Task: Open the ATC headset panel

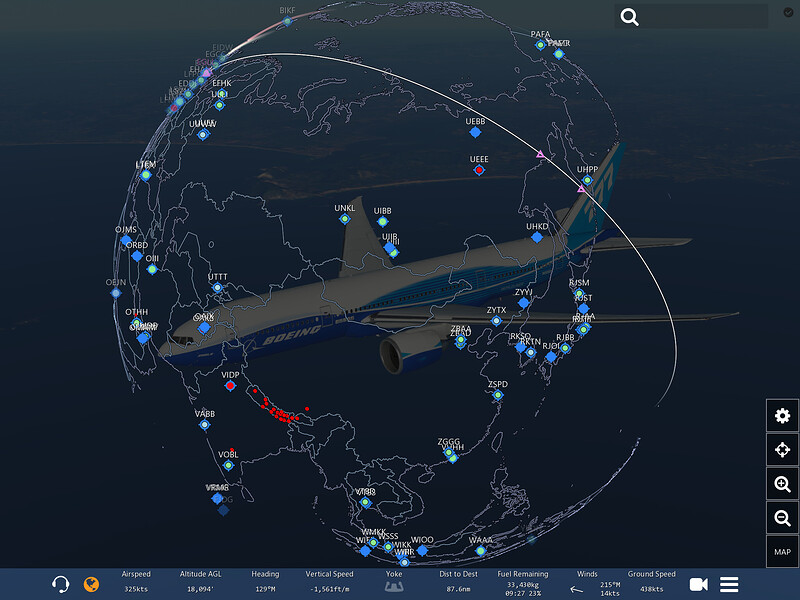Action: (x=60, y=584)
